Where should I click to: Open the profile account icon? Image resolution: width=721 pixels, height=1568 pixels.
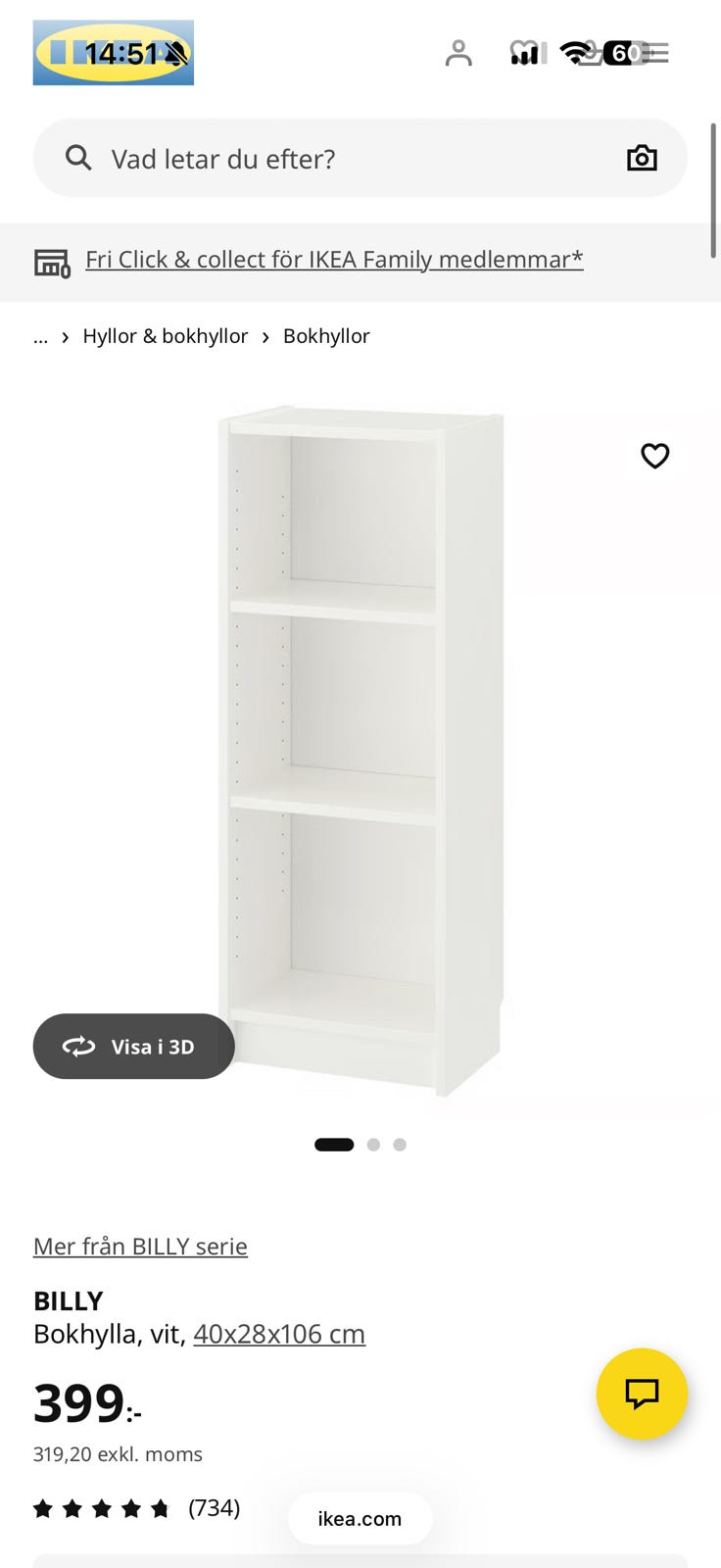(458, 53)
